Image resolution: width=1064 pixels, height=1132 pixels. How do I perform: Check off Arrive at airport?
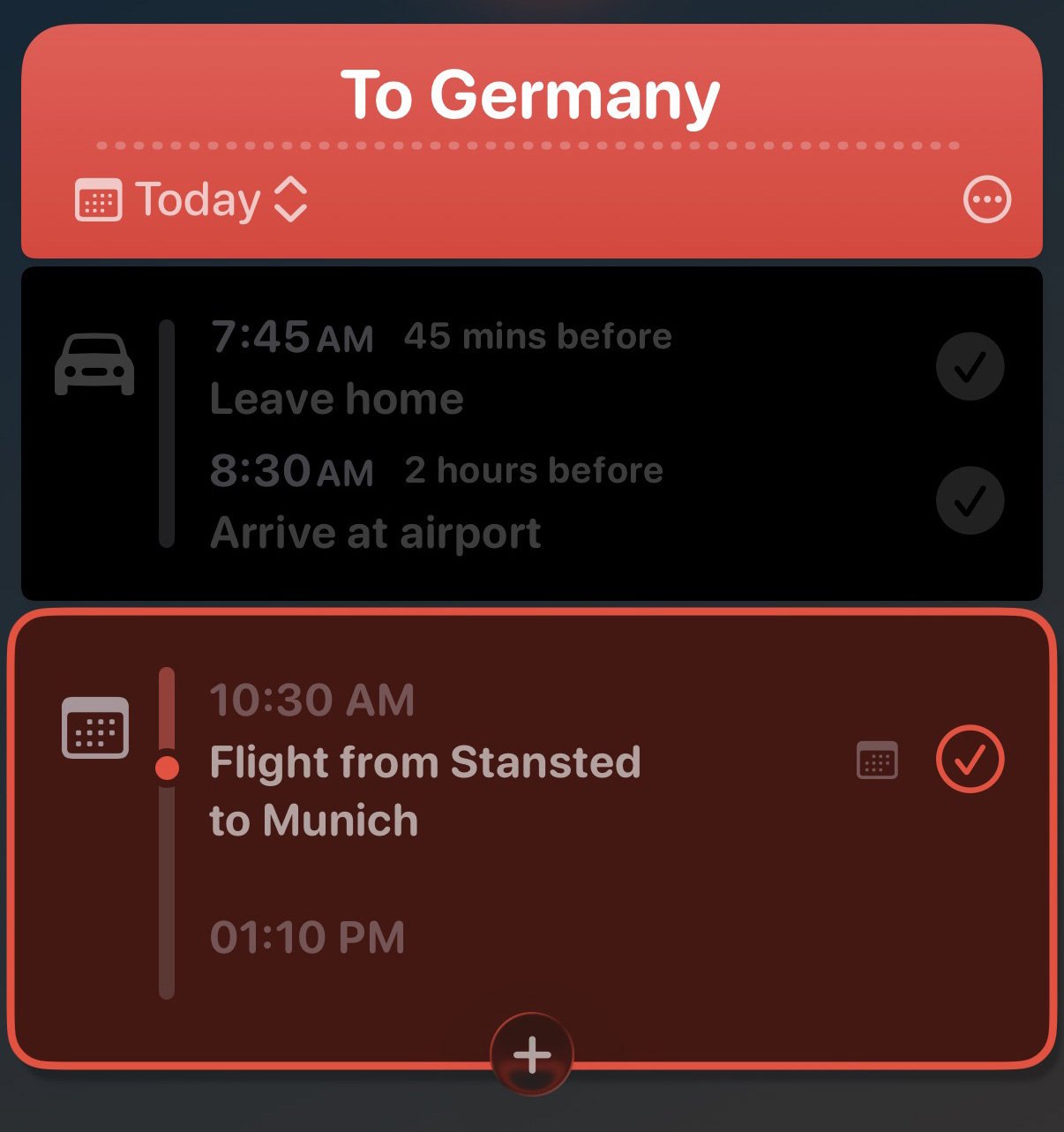pyautogui.click(x=969, y=500)
